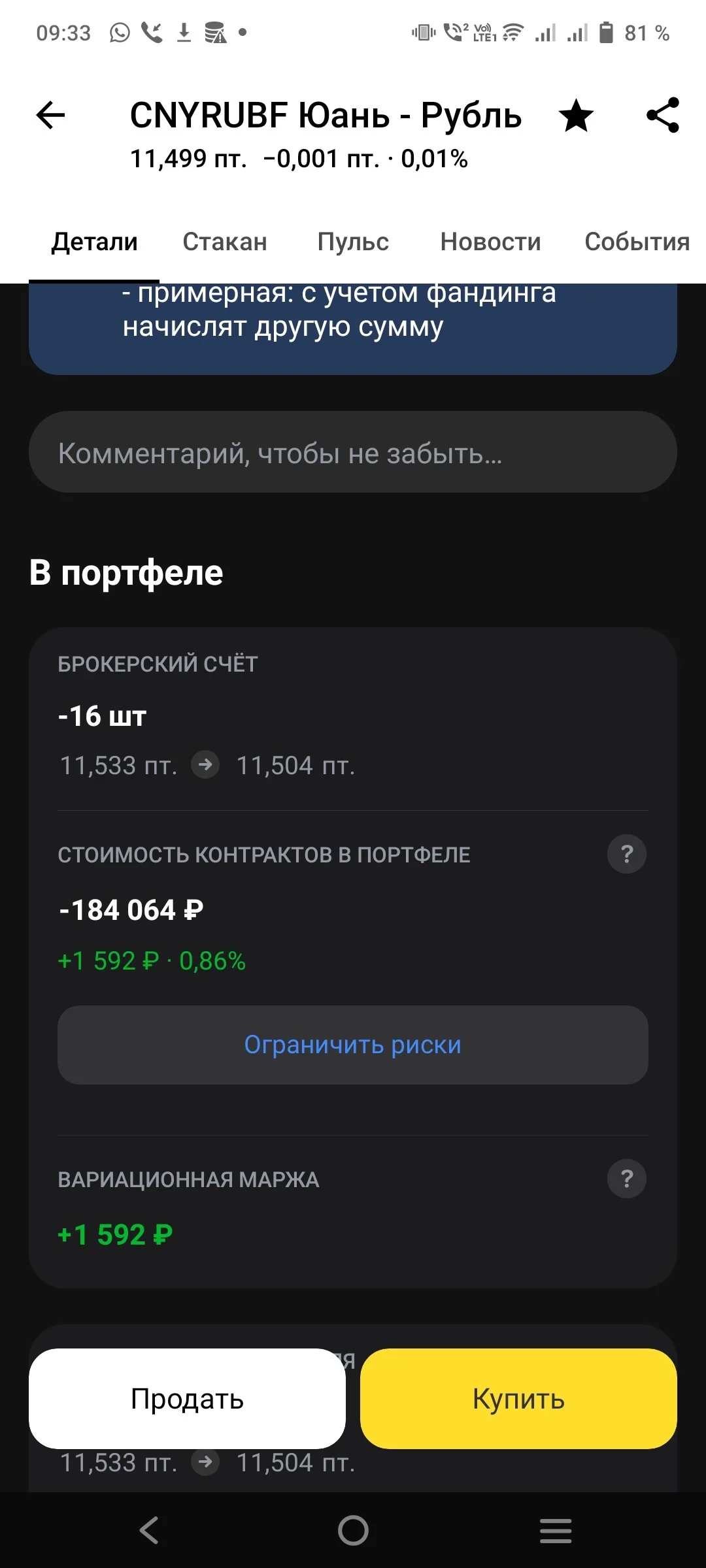Tap the comment field "Комментарий, чтобы не забыть"
Viewport: 706px width, 1568px height.
coord(353,452)
